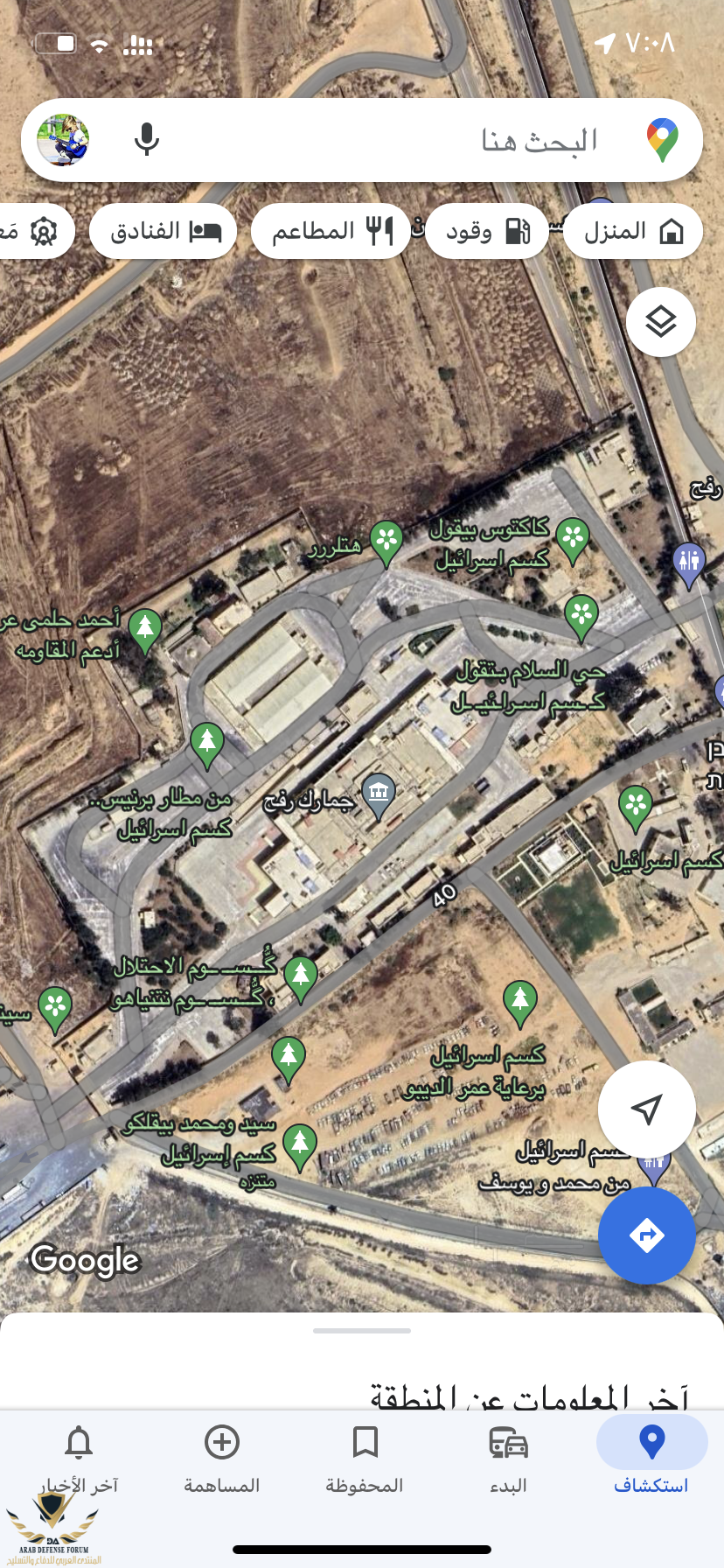Viewport: 724px width, 1568px height.
Task: Select the المنزل (Home) chip
Action: click(633, 231)
